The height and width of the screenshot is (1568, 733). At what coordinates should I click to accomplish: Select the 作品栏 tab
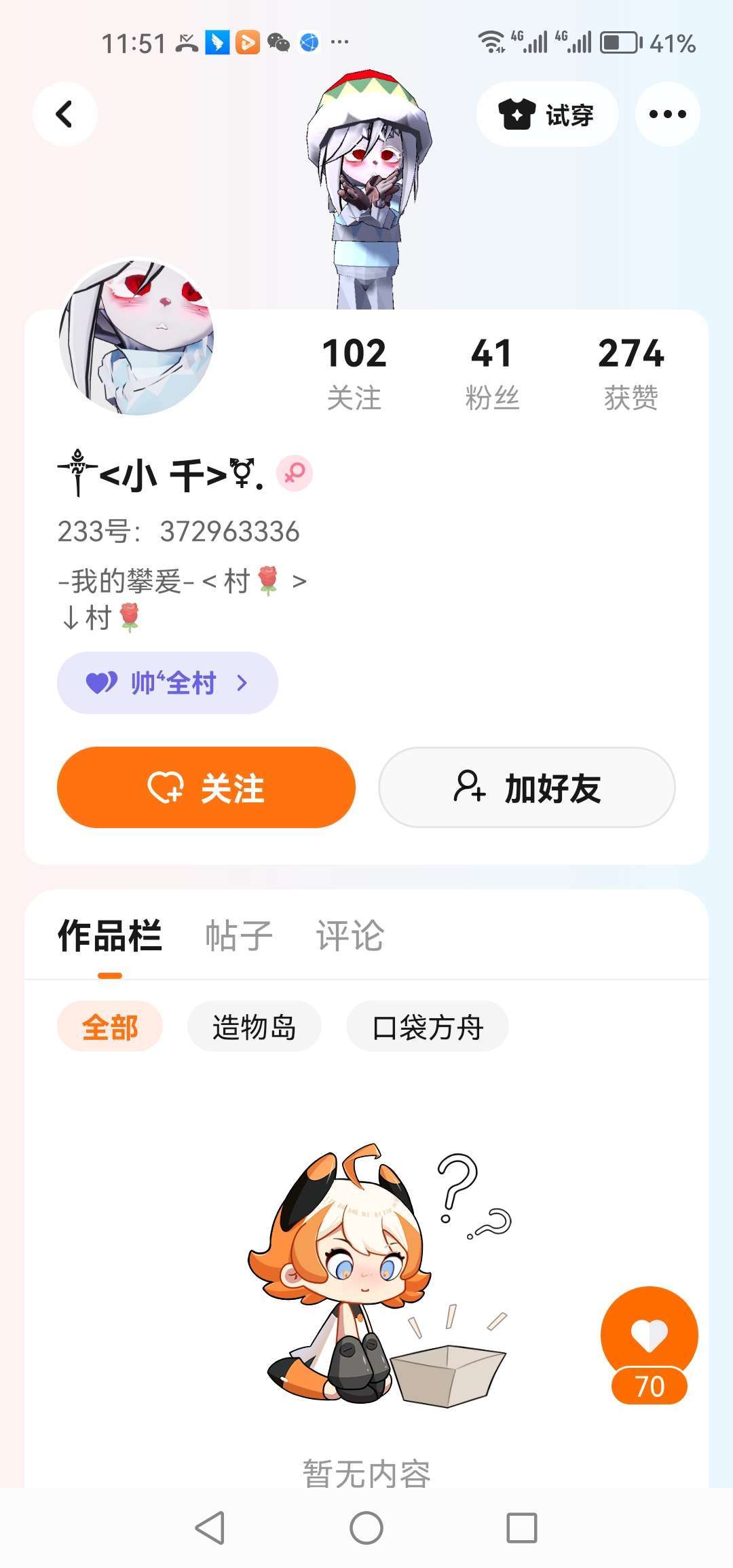coord(110,936)
